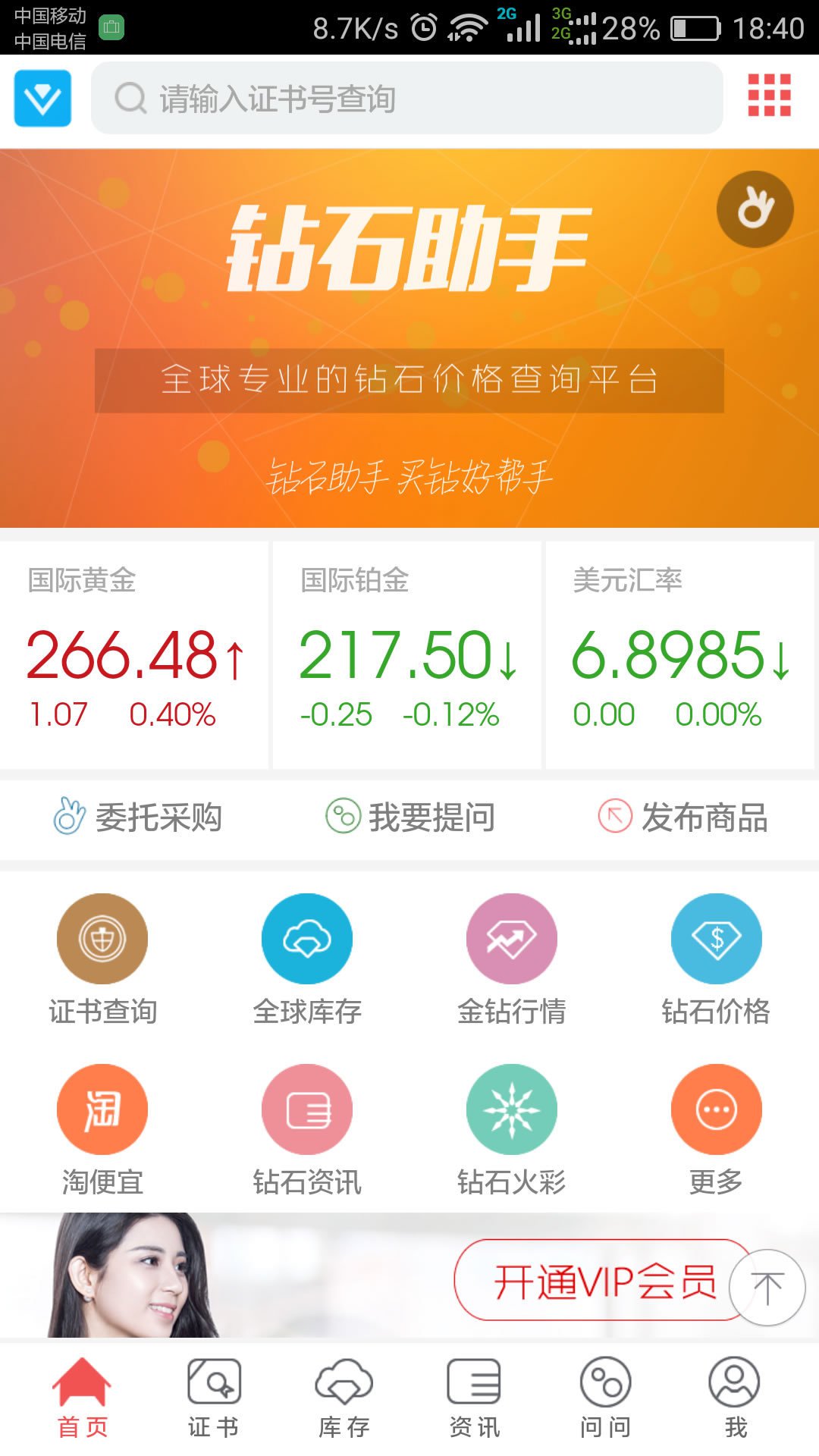The width and height of the screenshot is (819, 1456).
Task: Tap 我要提问 to ask a question
Action: coord(410,817)
